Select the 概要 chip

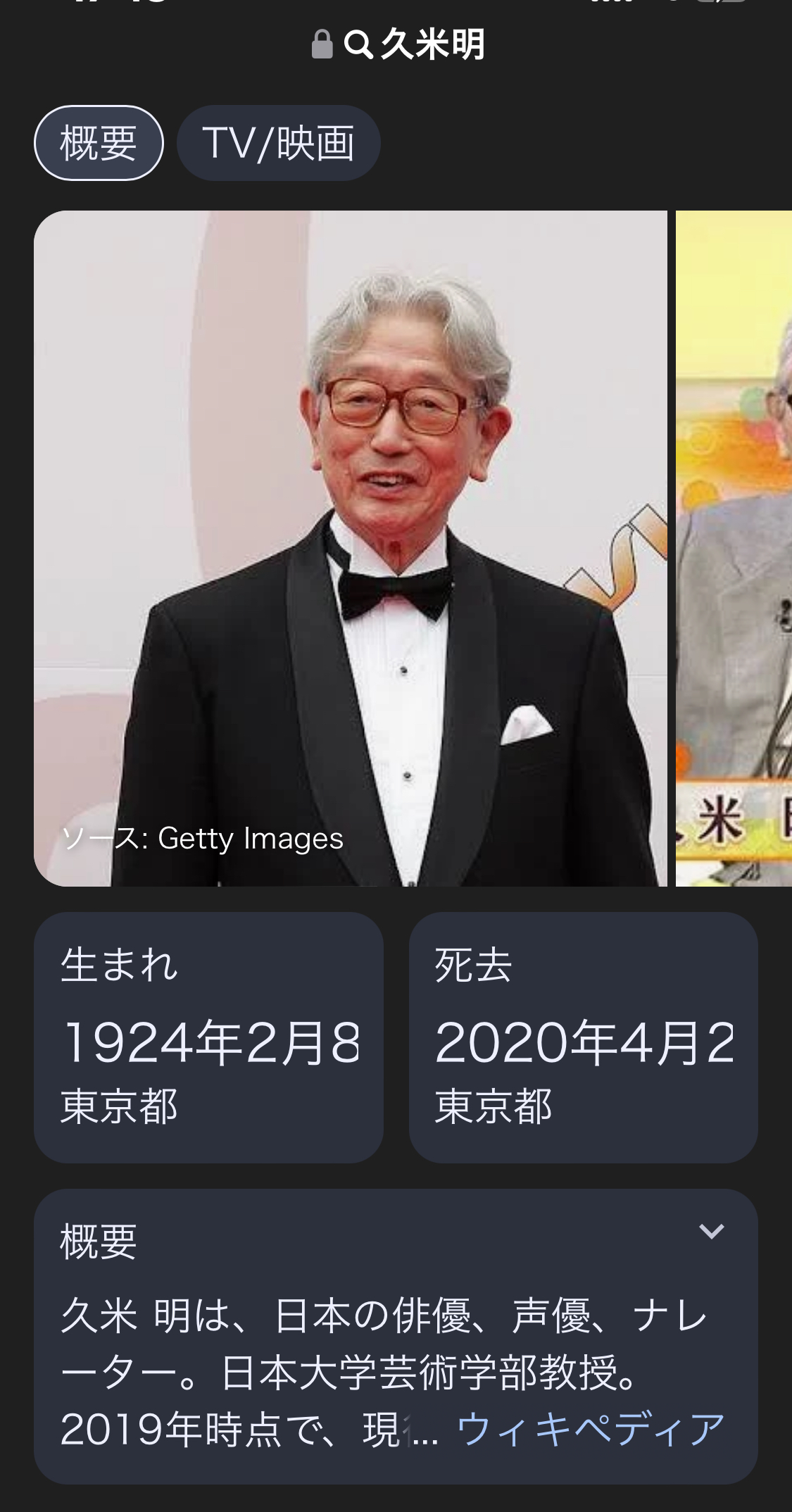(99, 143)
